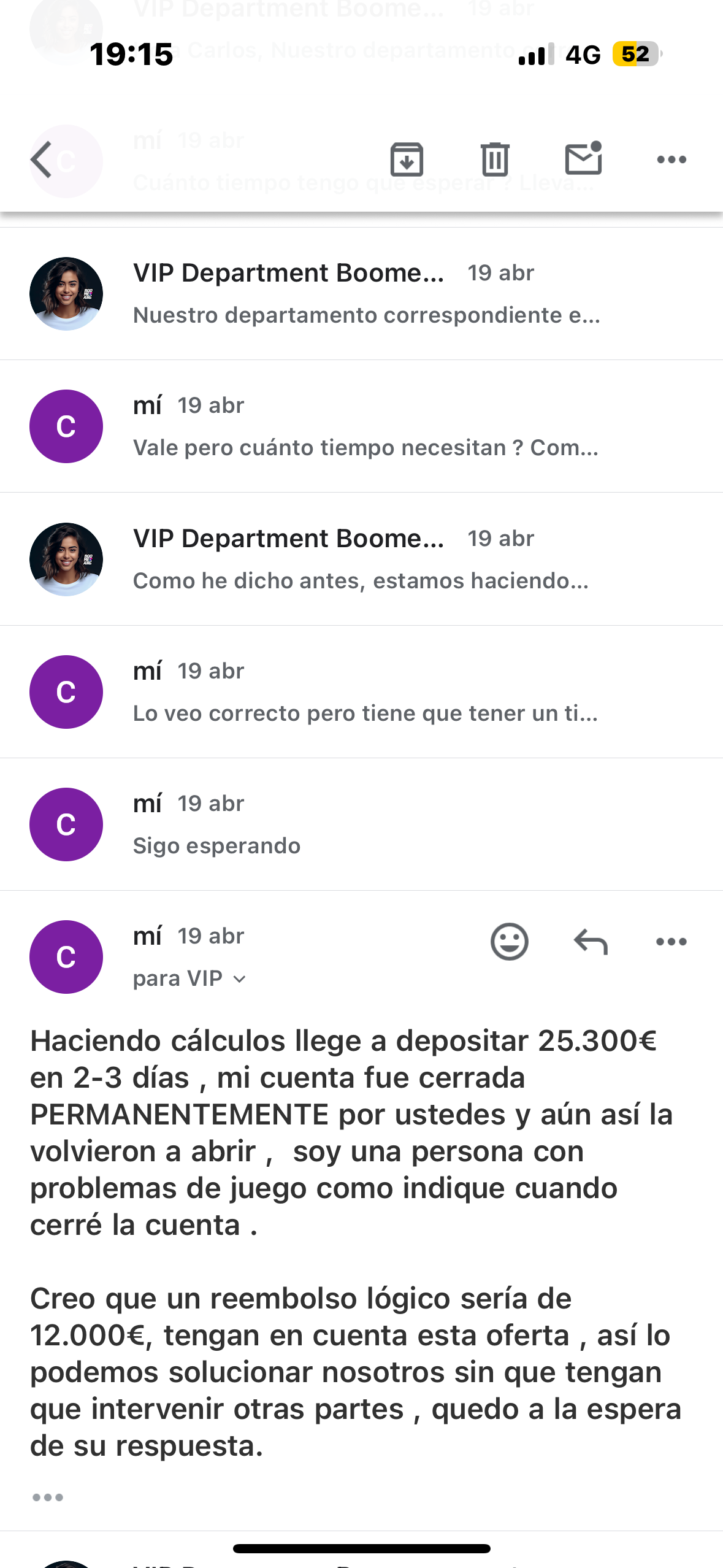This screenshot has width=723, height=1568.
Task: Select the 19 abr date on the expanded message
Action: pyautogui.click(x=210, y=936)
